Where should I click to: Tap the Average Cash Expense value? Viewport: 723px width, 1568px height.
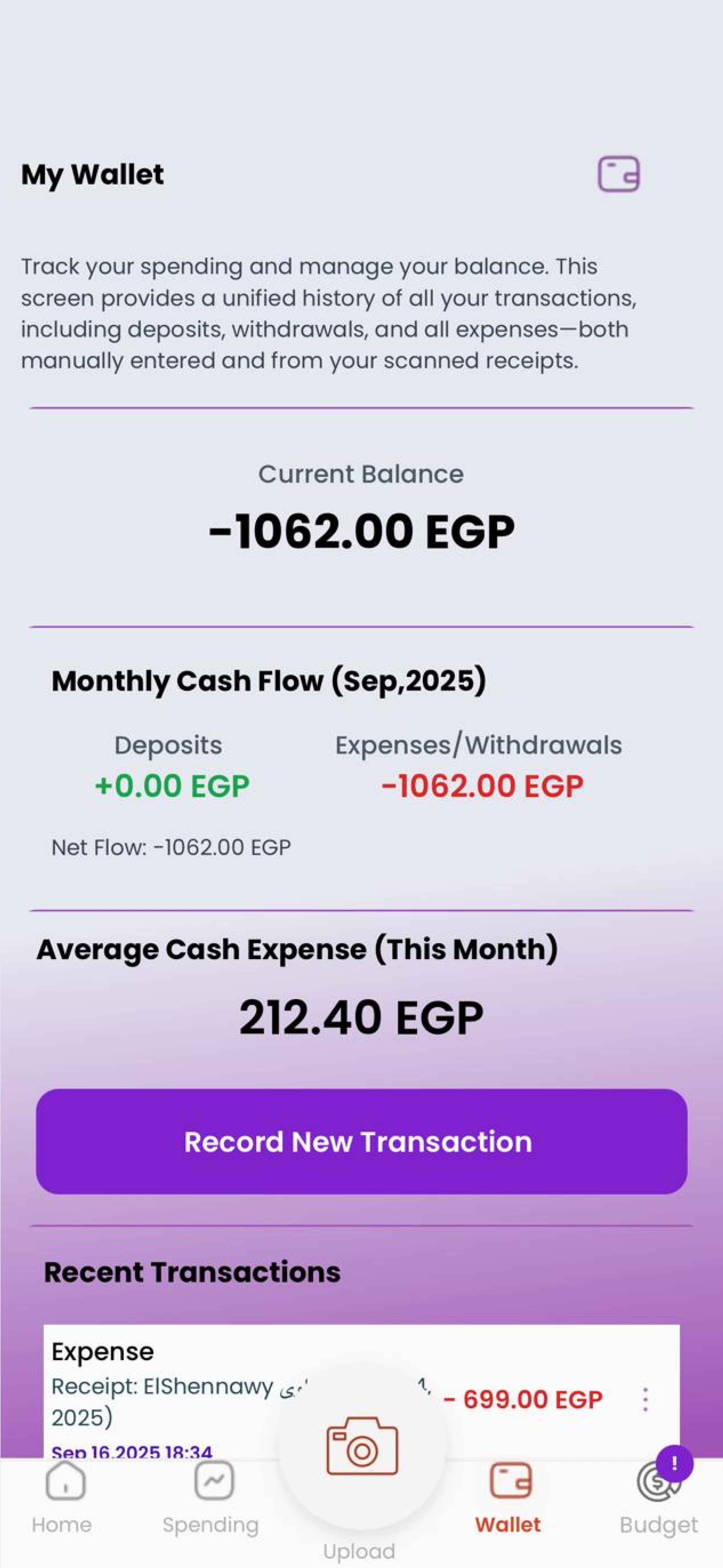361,1013
